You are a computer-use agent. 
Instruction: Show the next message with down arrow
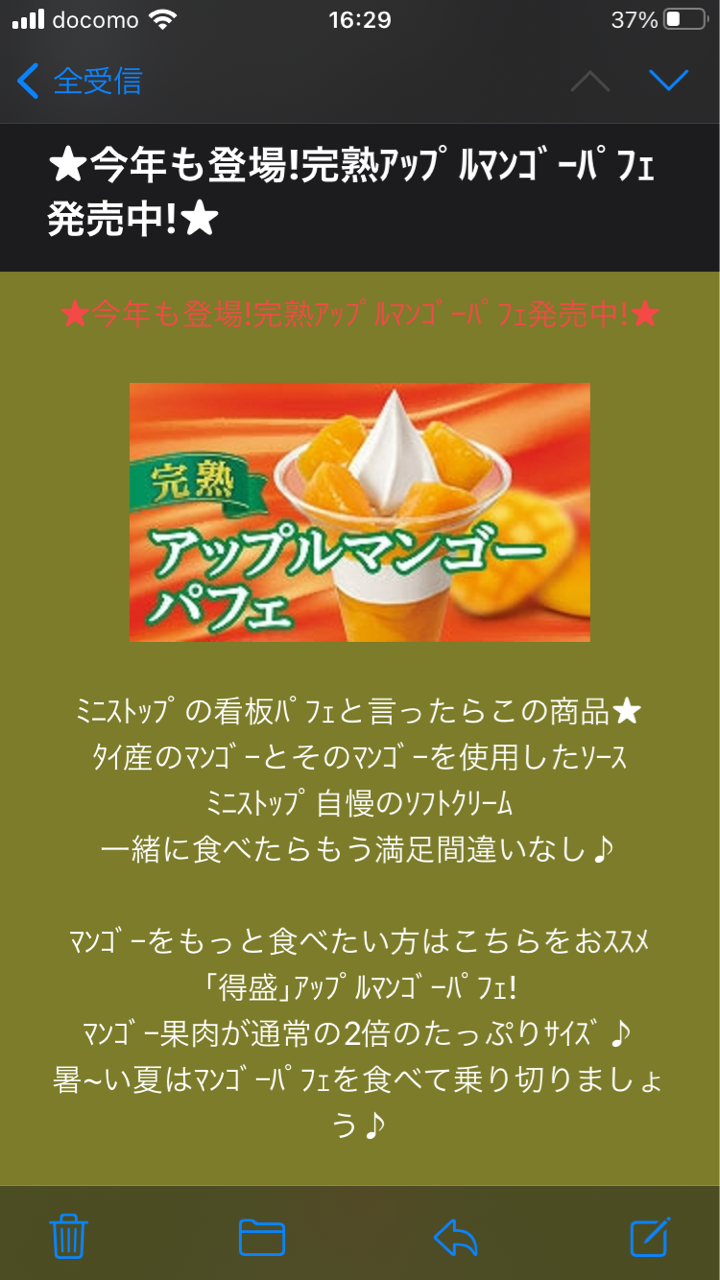point(668,80)
